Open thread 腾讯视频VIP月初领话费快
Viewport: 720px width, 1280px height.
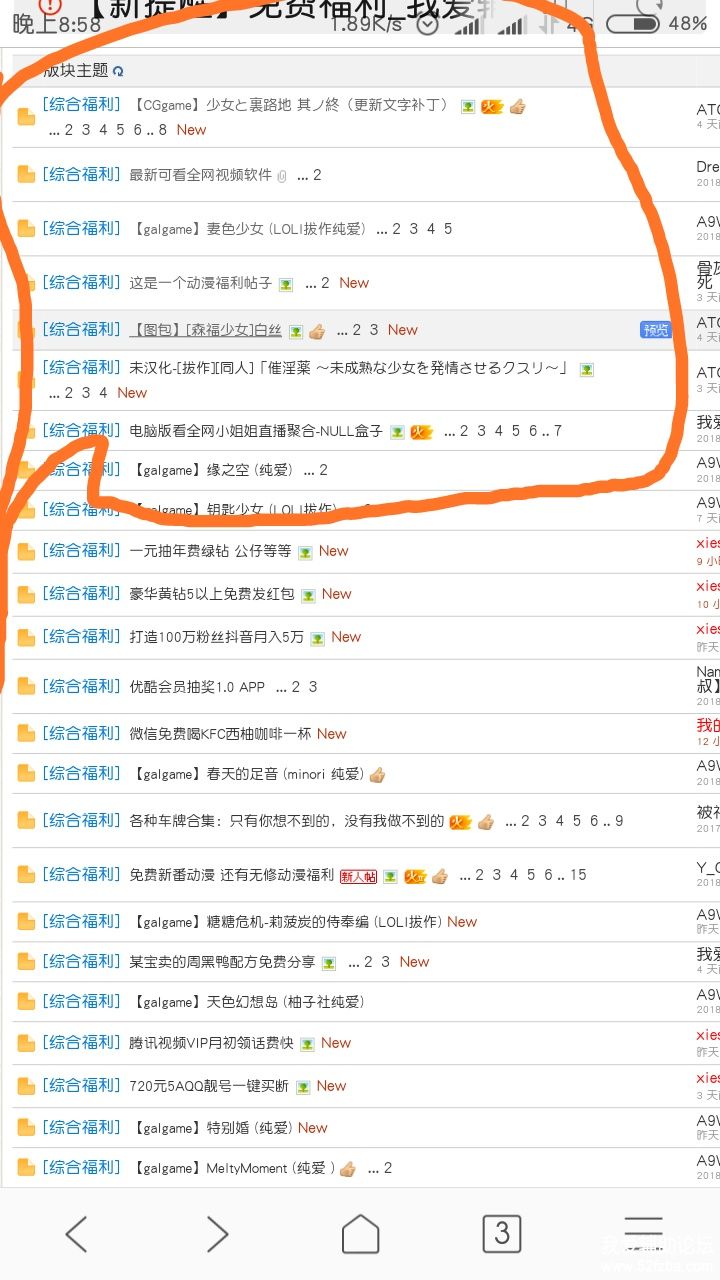pyautogui.click(x=211, y=1043)
